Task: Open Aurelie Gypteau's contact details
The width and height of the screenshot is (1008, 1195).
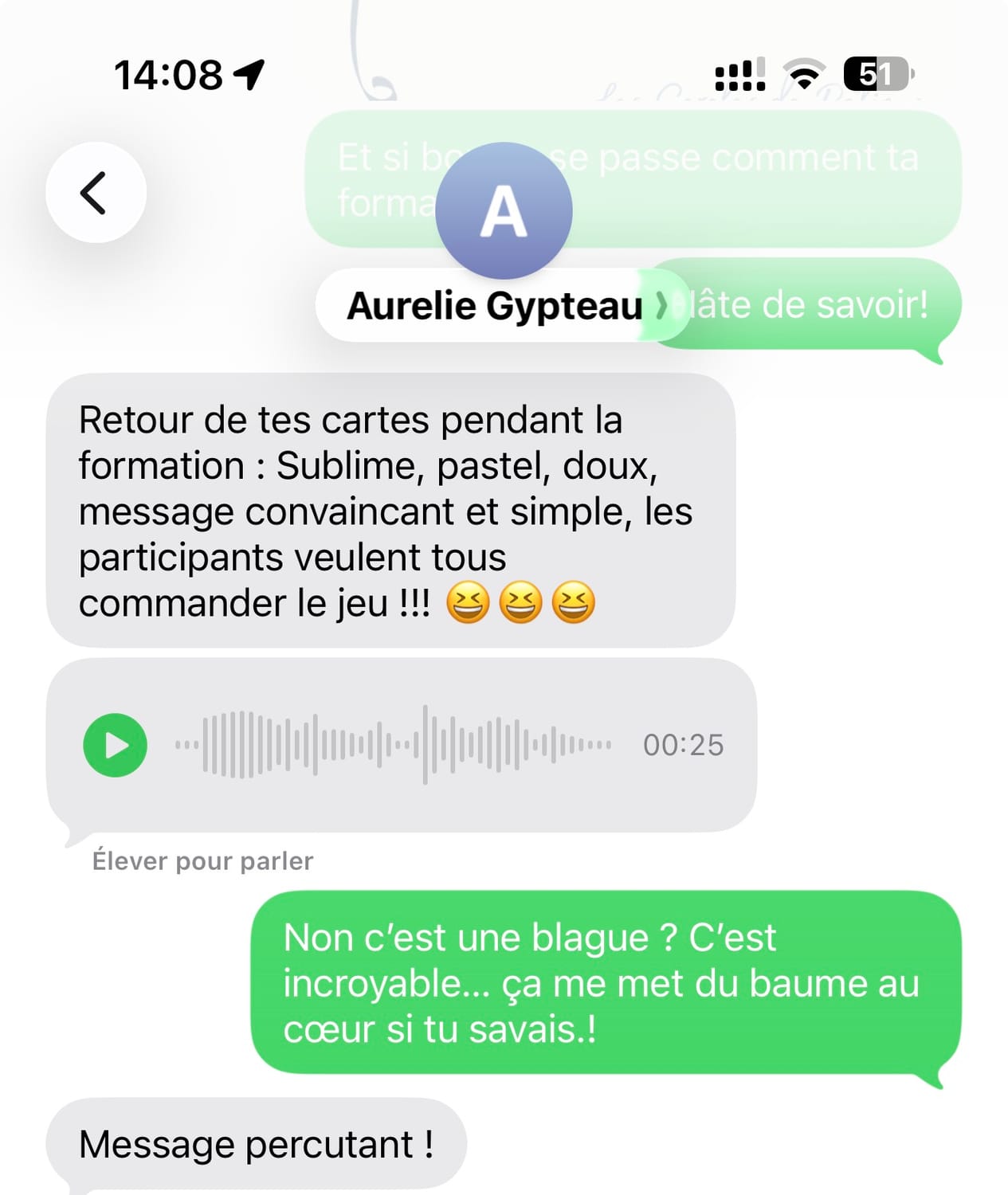Action: coord(496,306)
